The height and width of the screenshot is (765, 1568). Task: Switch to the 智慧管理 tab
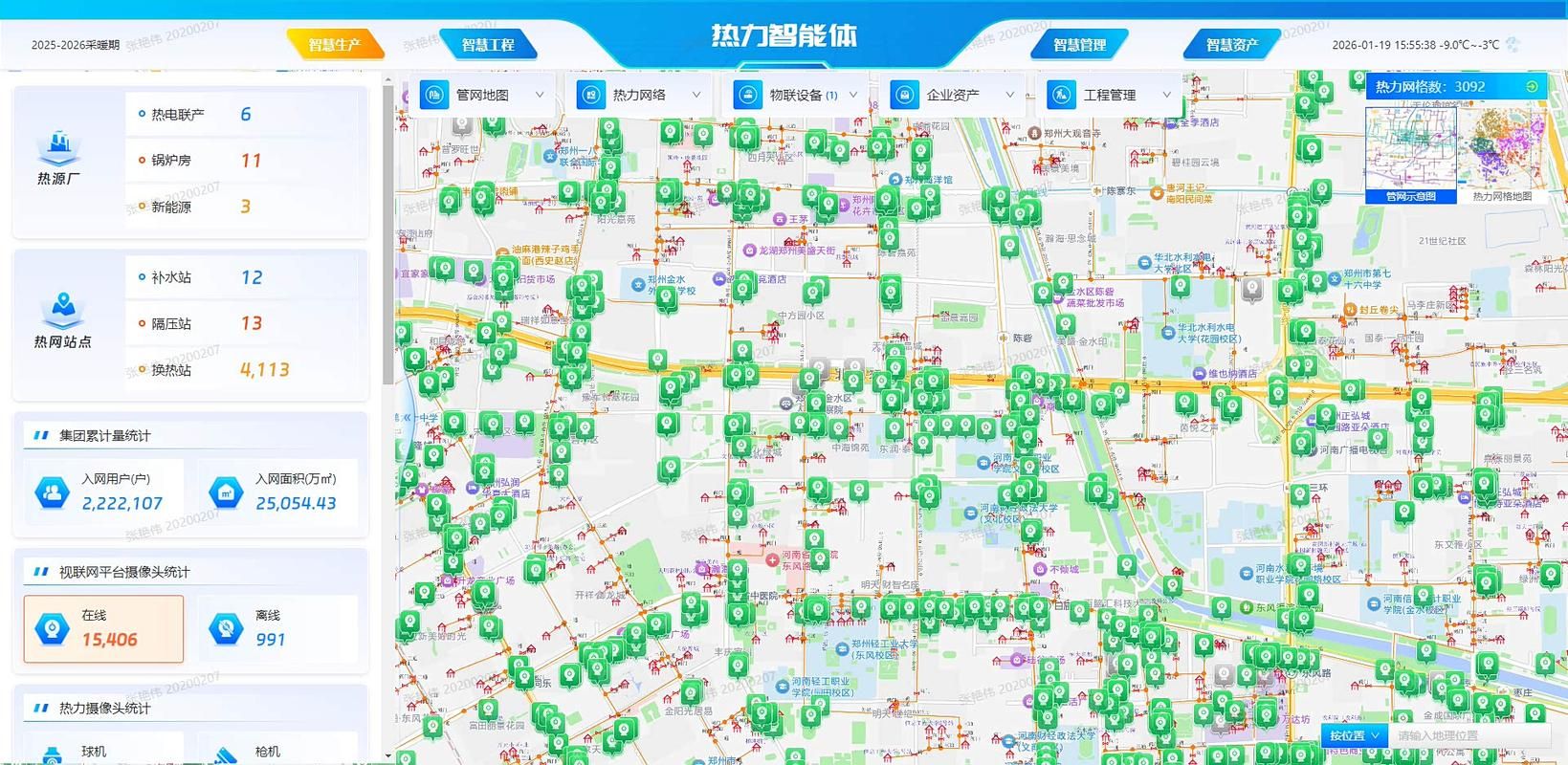(1079, 45)
